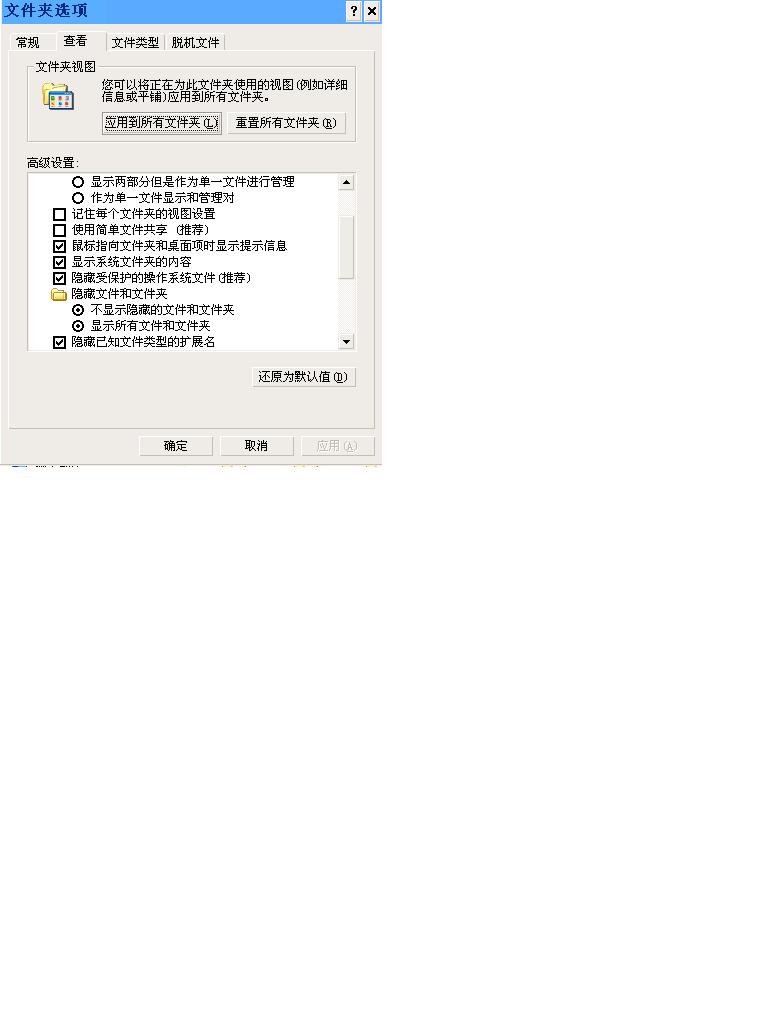Uncheck 隐藏已知文件类型的扩展名

(x=59, y=342)
